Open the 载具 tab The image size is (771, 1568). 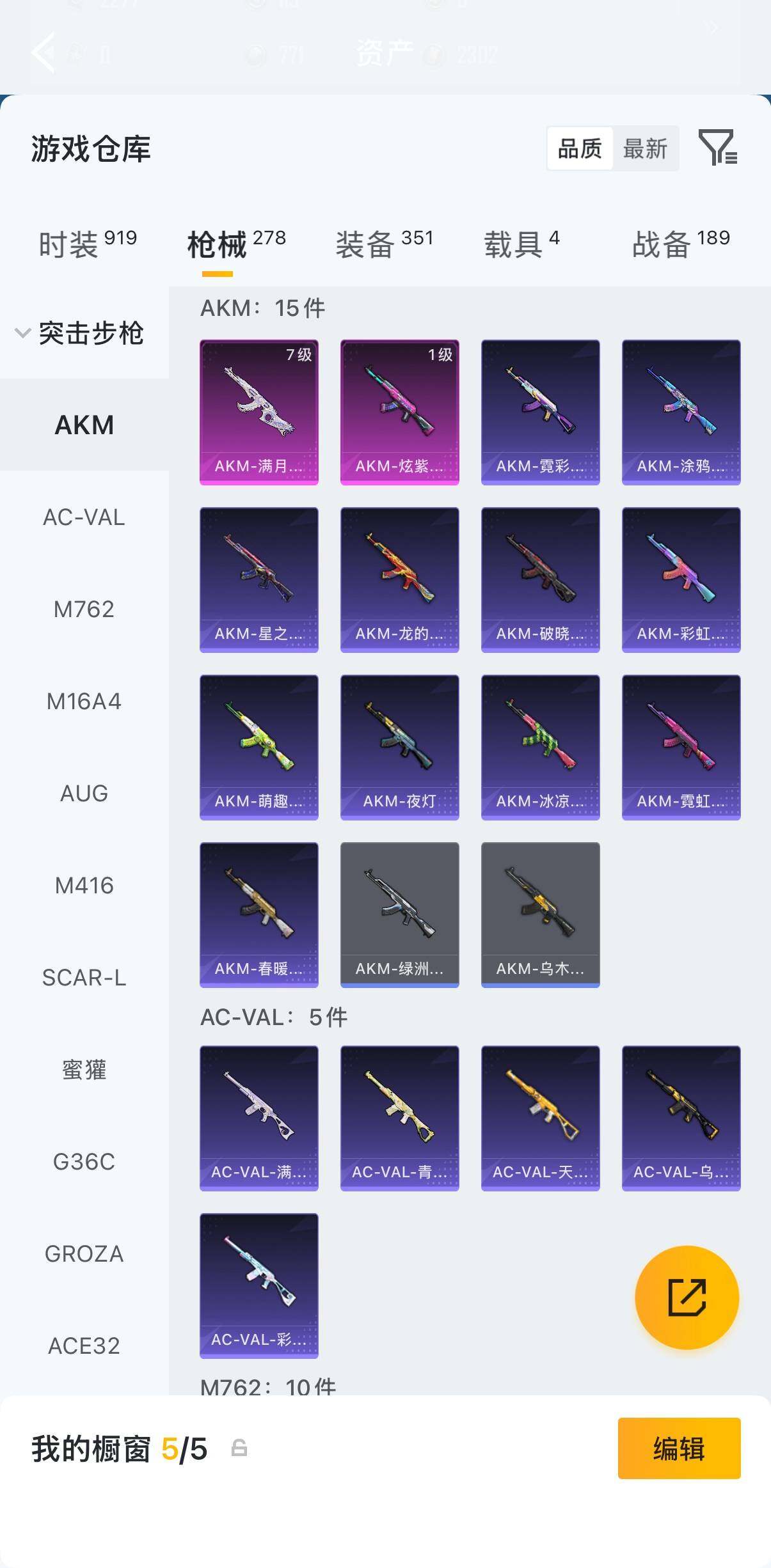pos(521,244)
